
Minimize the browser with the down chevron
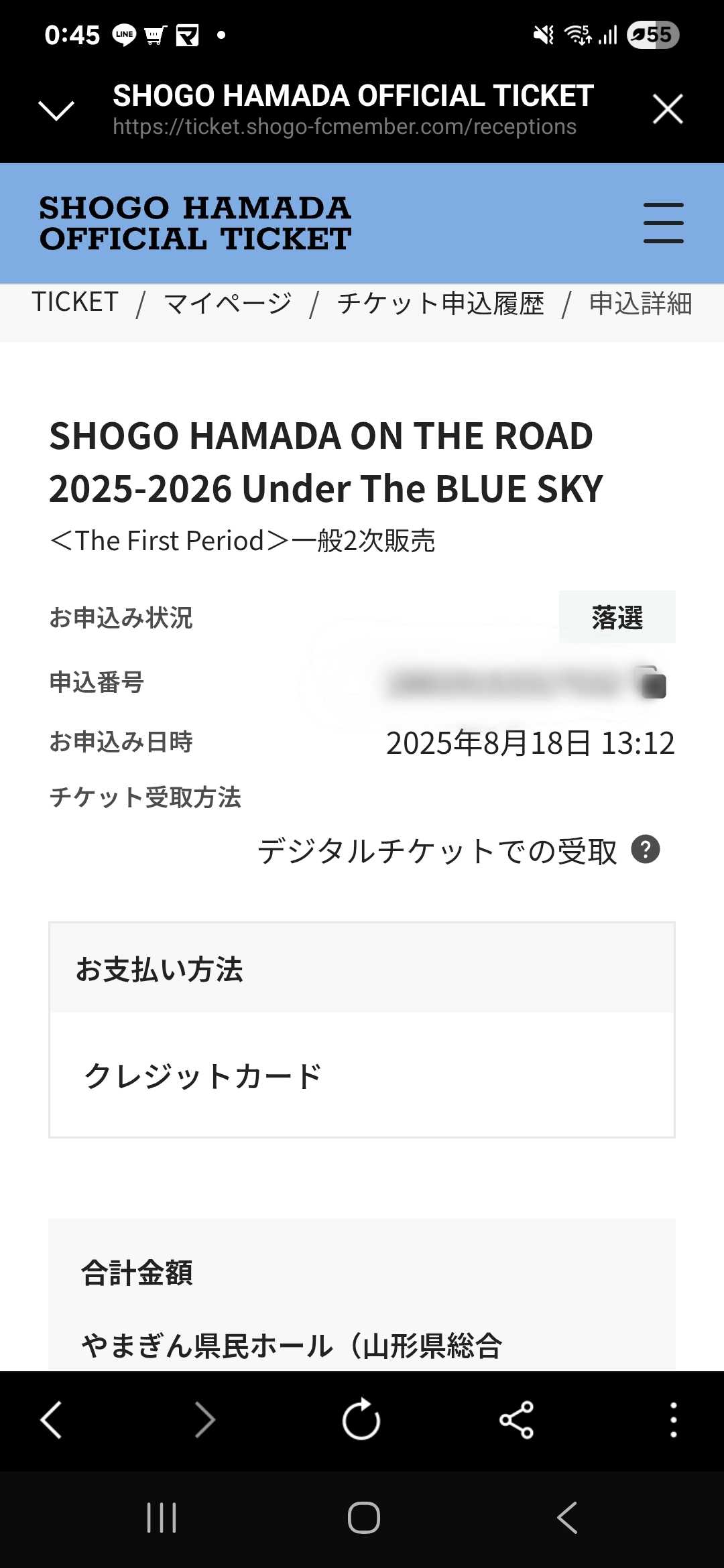point(56,110)
